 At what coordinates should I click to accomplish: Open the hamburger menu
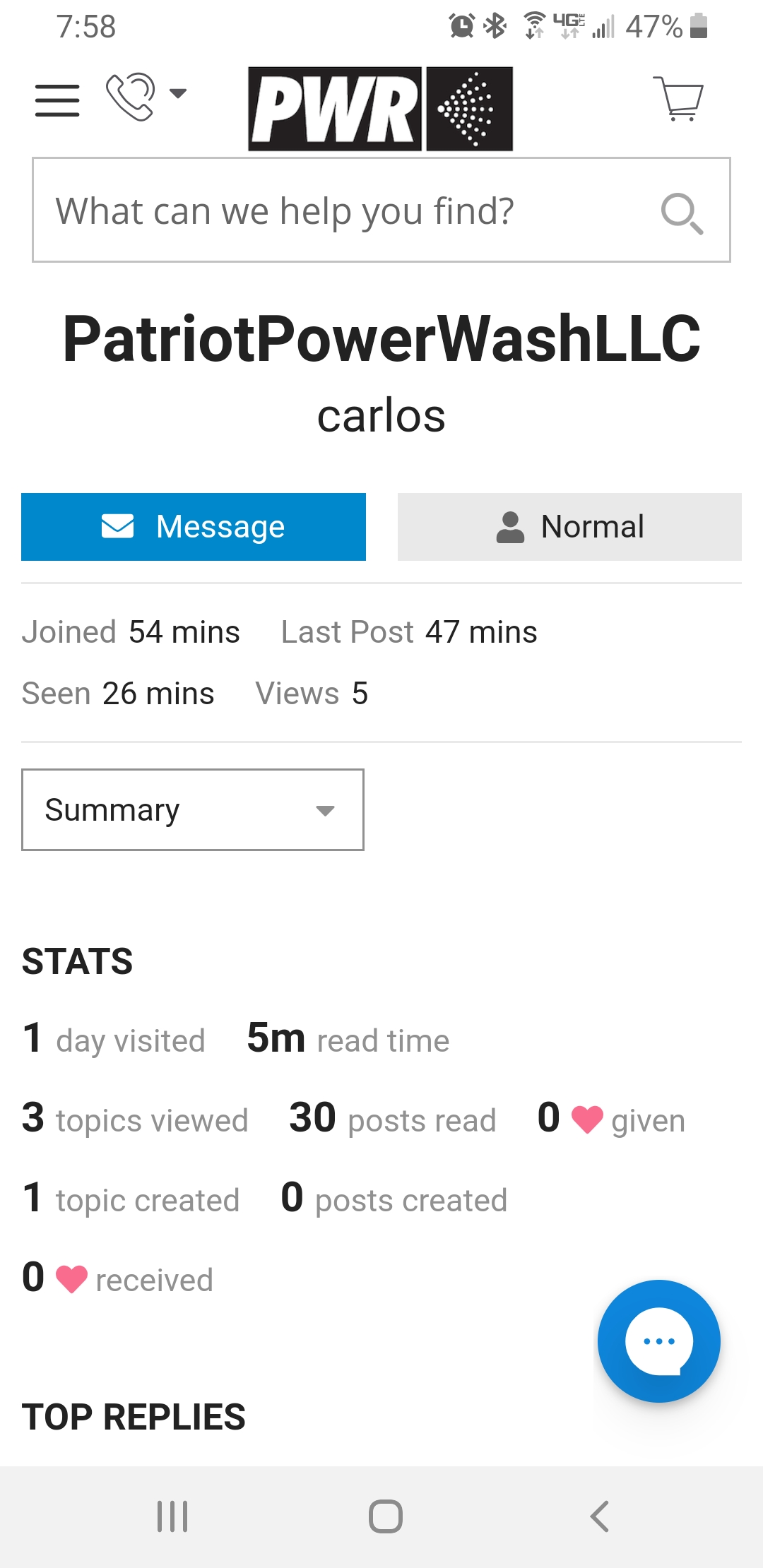click(x=57, y=100)
